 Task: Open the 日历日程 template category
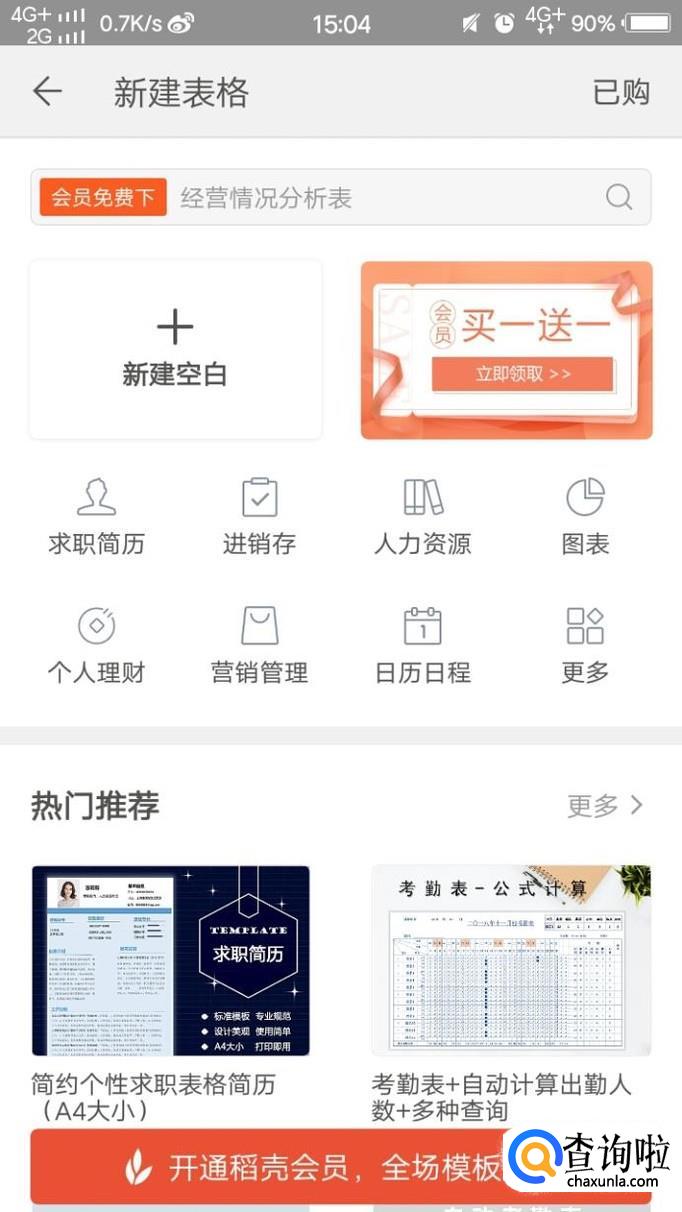pos(422,645)
